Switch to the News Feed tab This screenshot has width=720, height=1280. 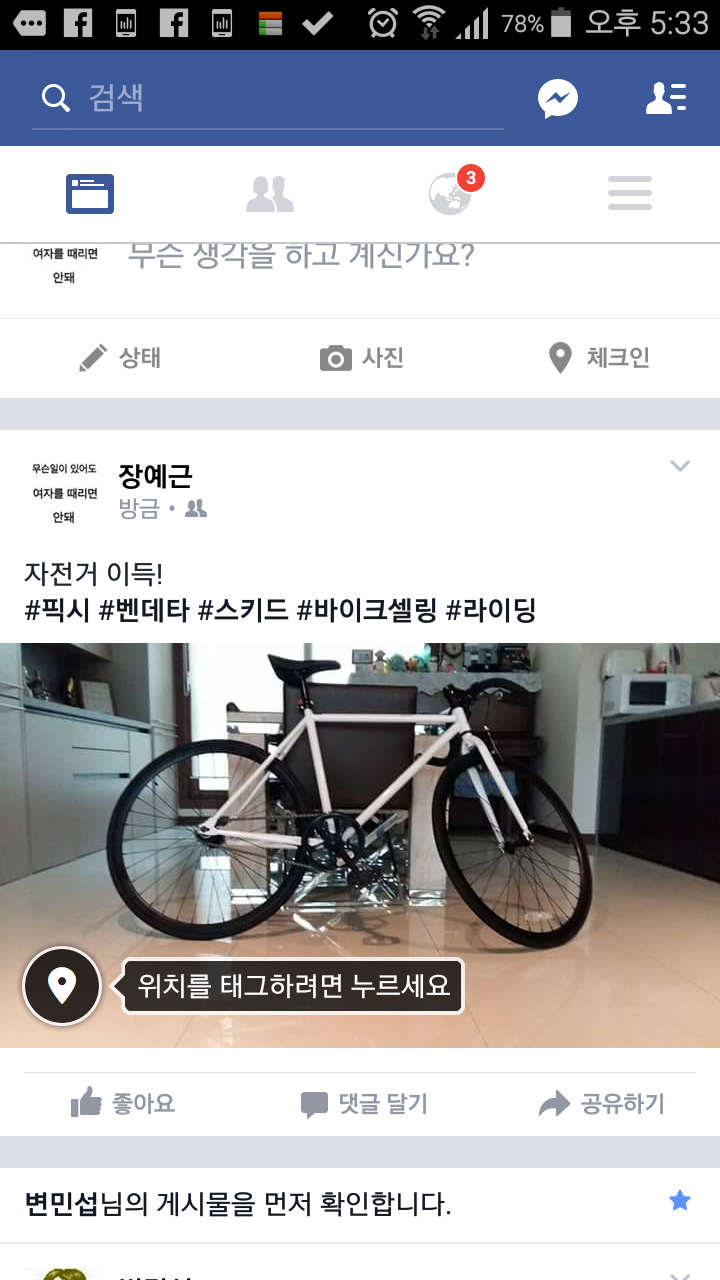click(90, 193)
